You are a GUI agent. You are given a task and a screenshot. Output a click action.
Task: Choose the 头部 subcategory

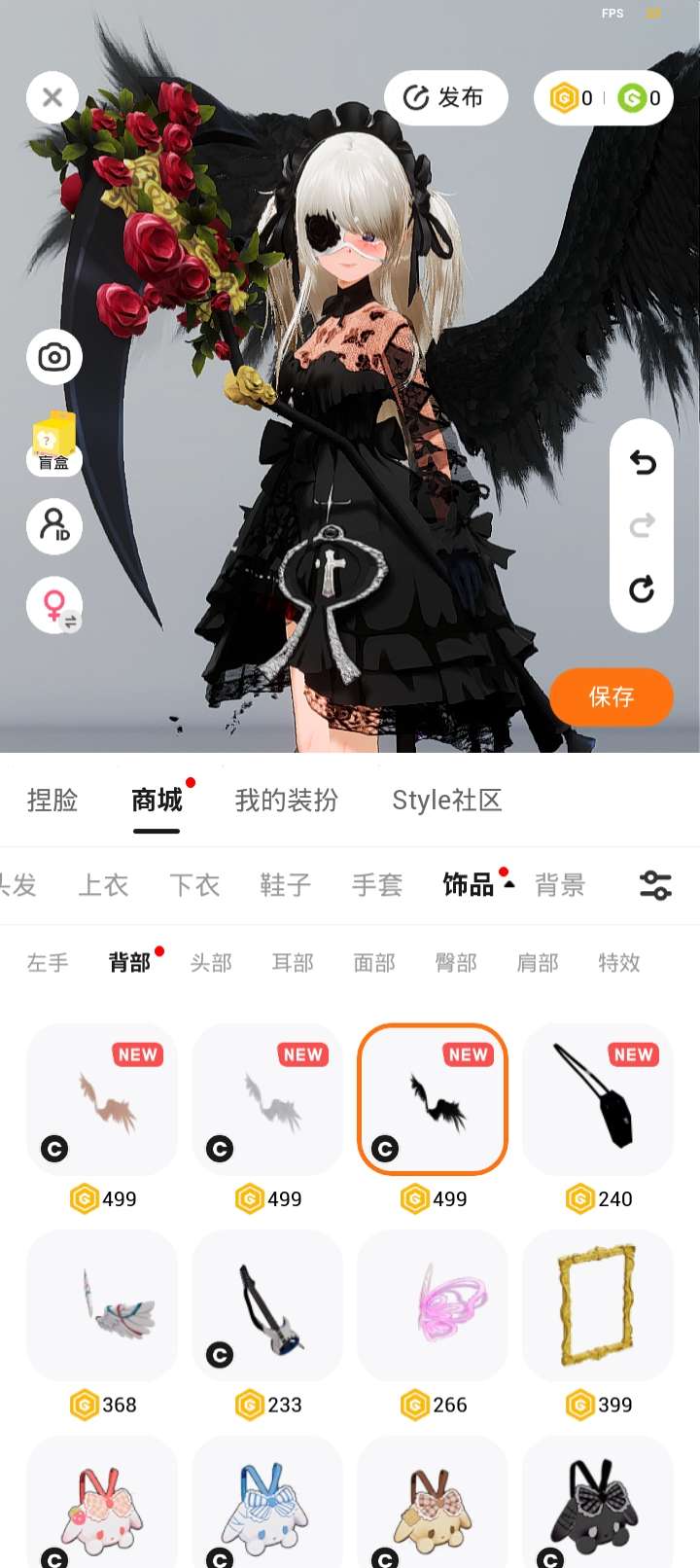[x=211, y=963]
